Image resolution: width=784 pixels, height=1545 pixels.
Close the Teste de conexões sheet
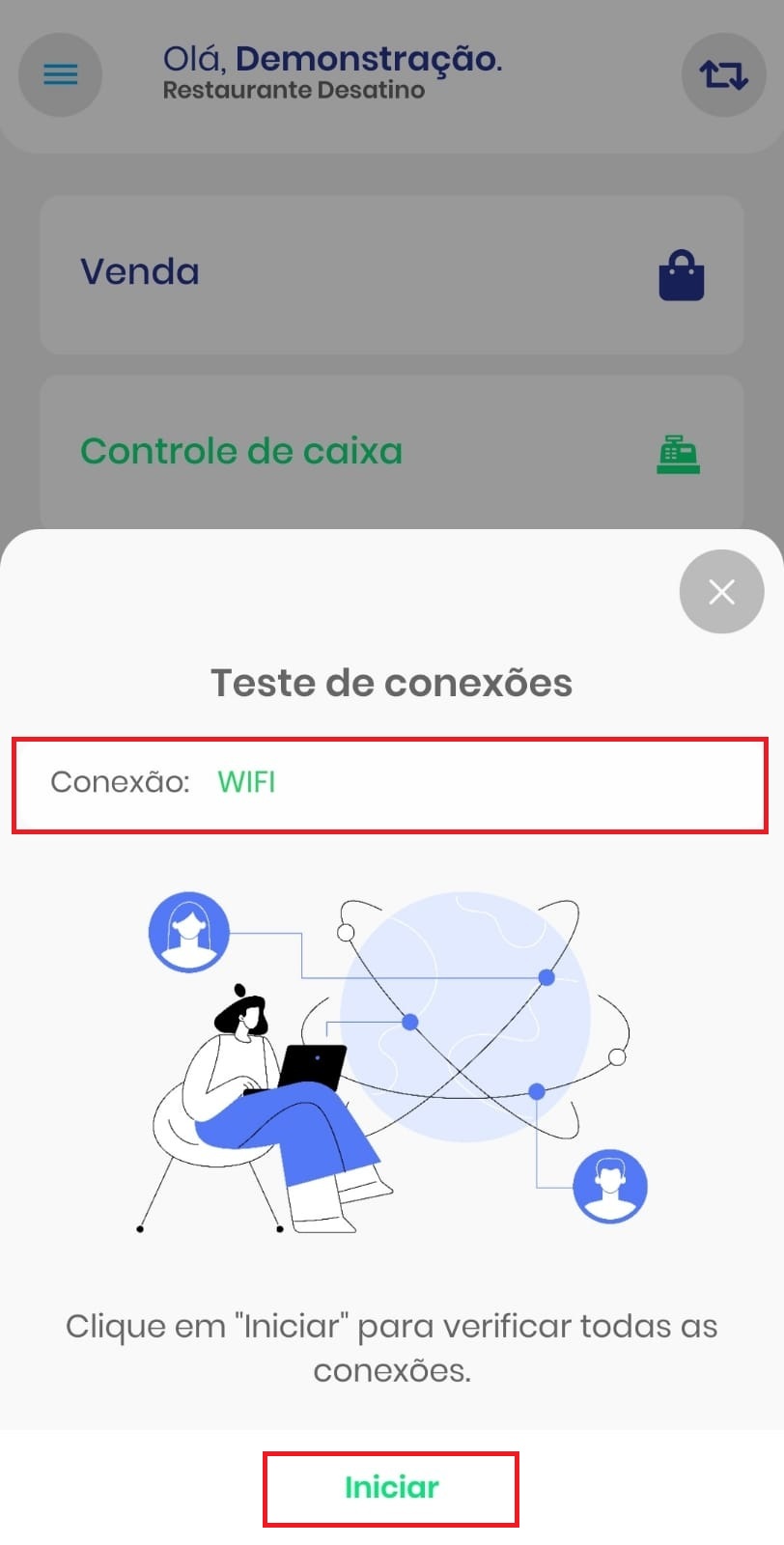721,591
